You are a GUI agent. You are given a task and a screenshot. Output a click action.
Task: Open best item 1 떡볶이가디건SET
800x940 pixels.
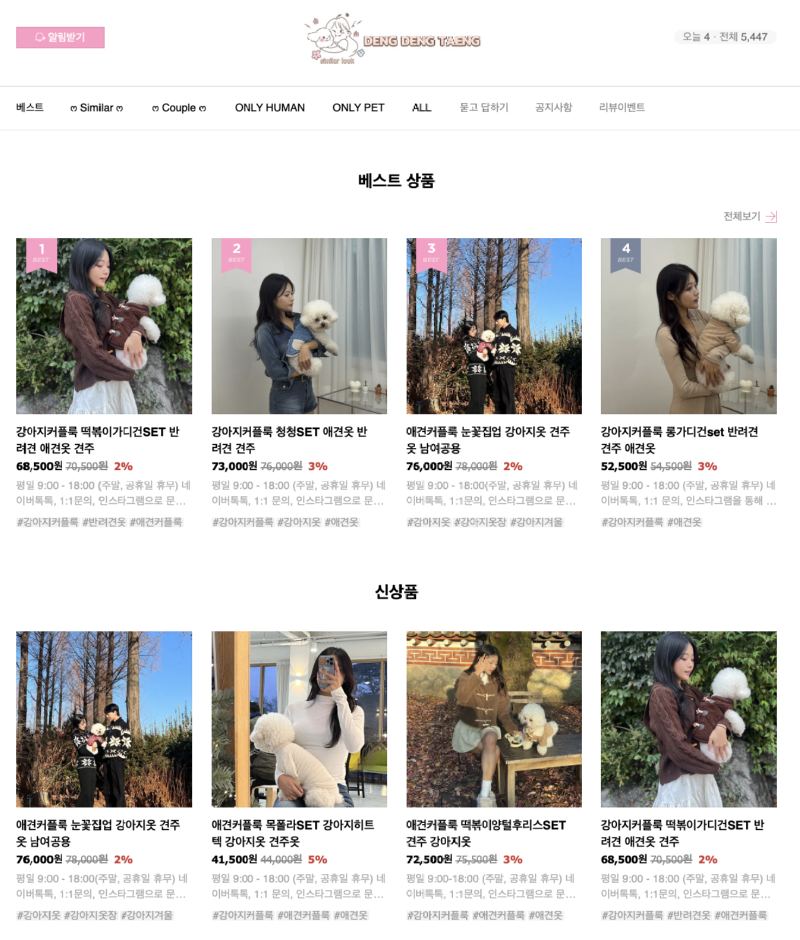pos(104,325)
